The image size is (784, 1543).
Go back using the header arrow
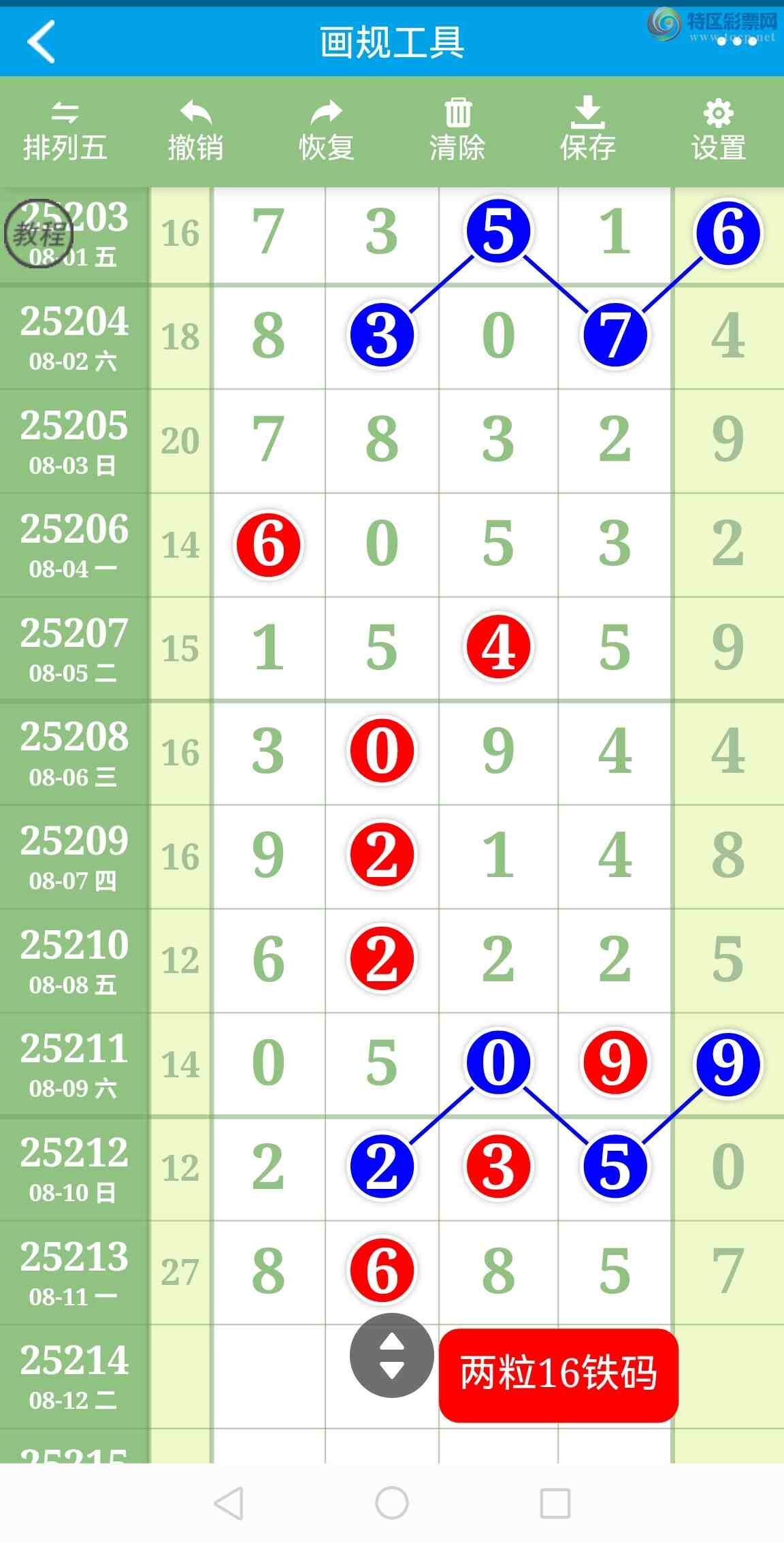coord(41,42)
